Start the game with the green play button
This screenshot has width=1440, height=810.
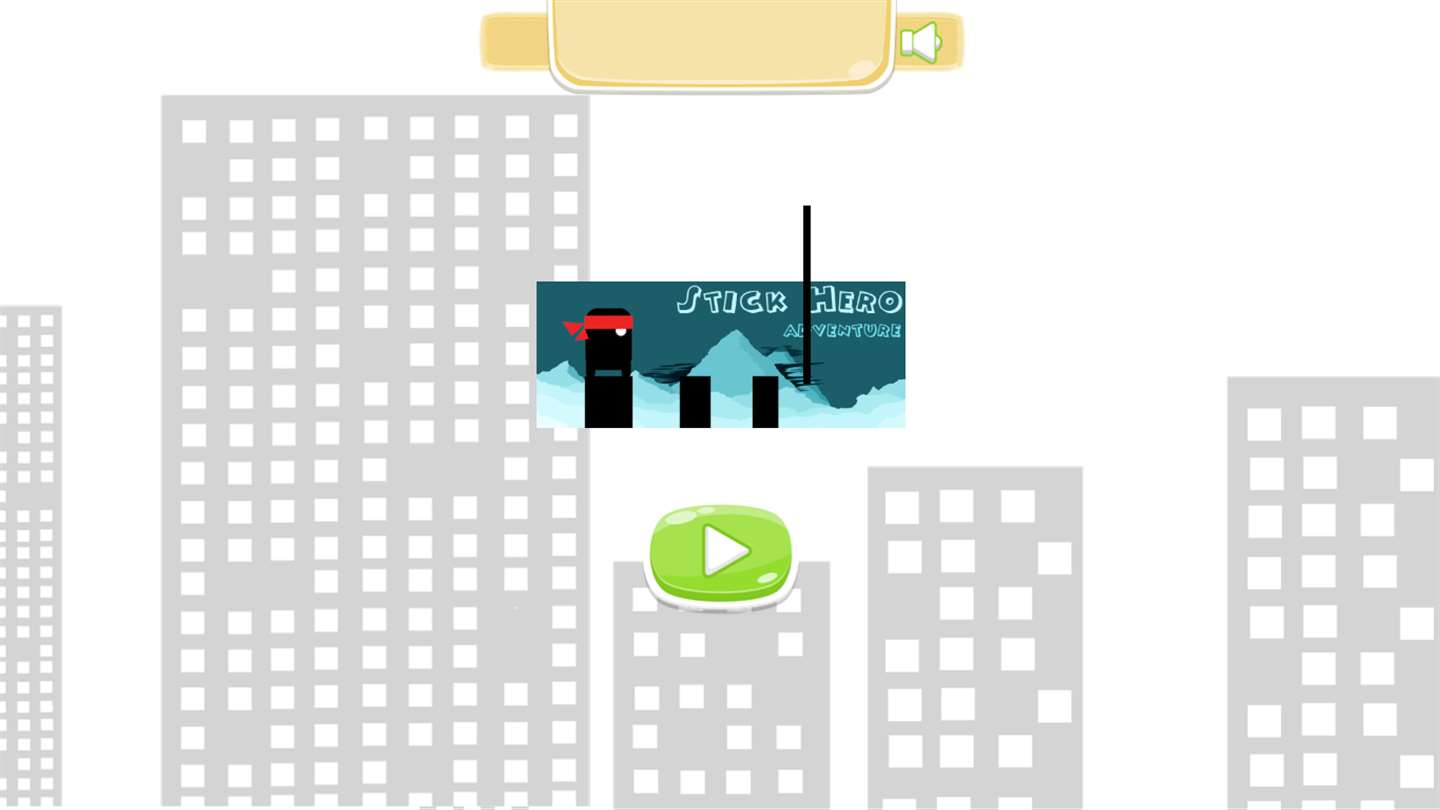tap(721, 553)
